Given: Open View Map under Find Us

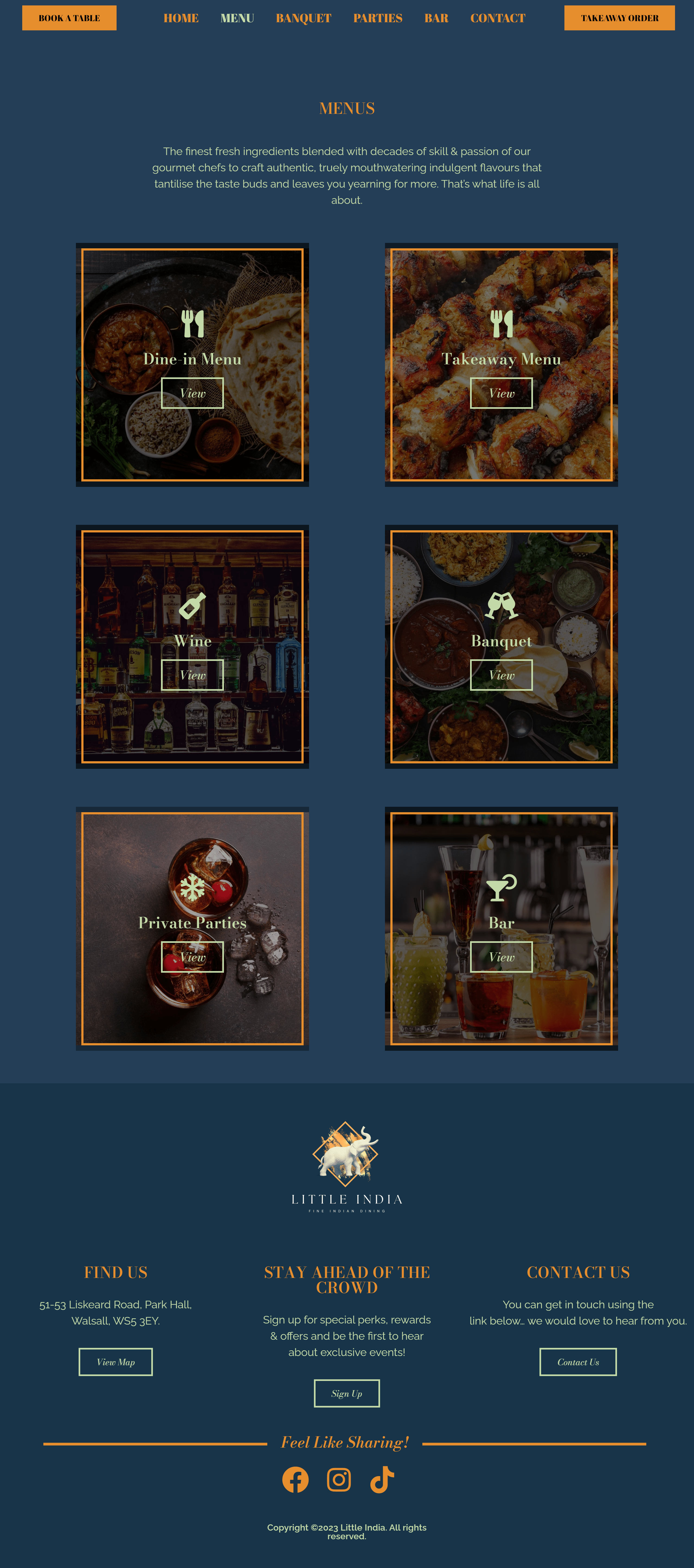Looking at the screenshot, I should point(116,1362).
